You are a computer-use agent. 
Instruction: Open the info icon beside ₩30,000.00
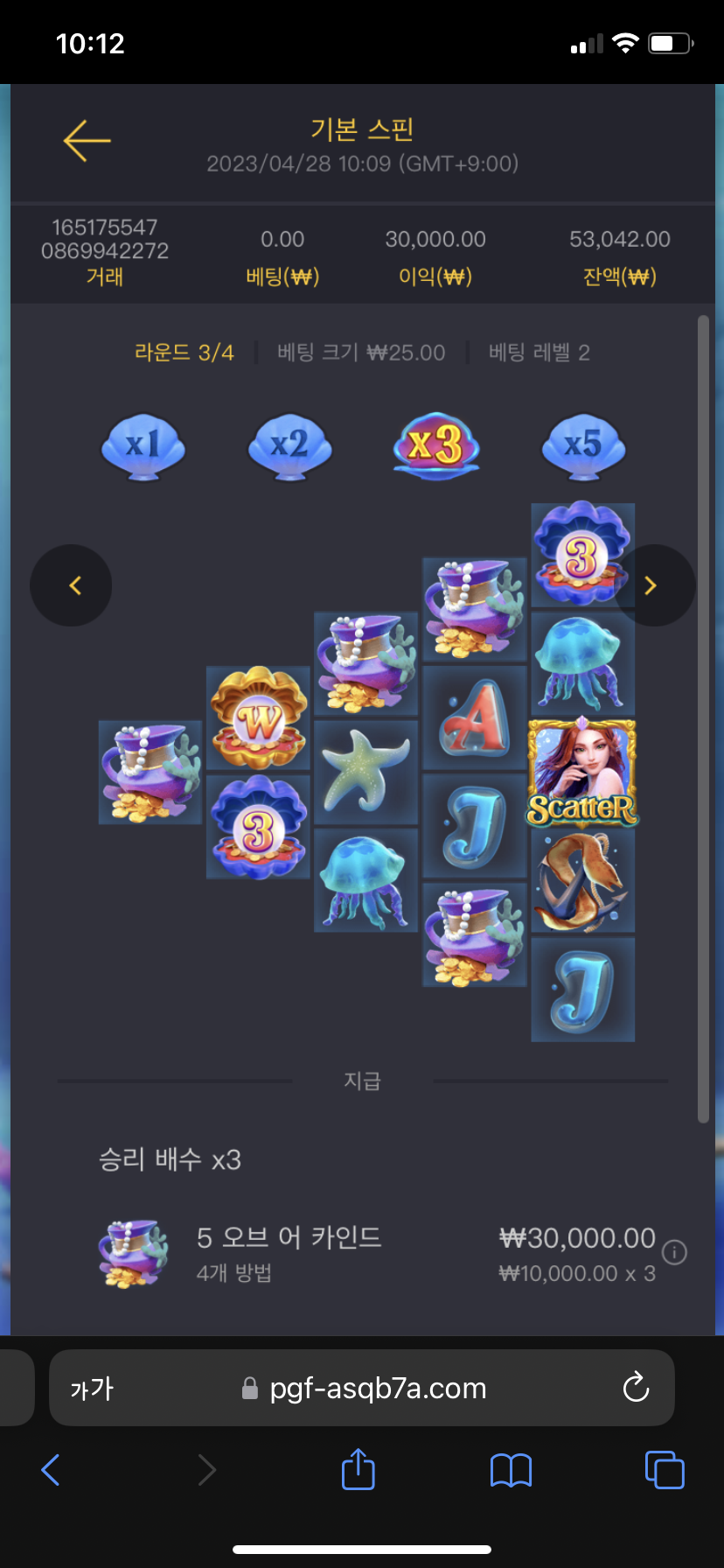(674, 1252)
